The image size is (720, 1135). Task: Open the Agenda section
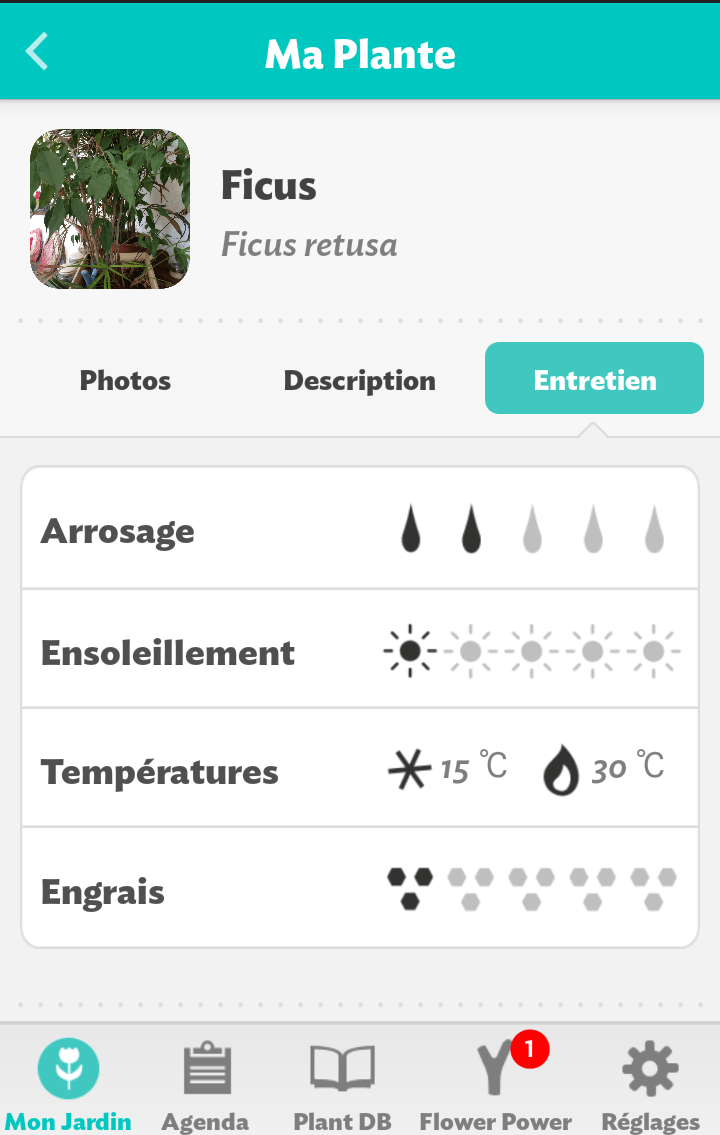[206, 1084]
